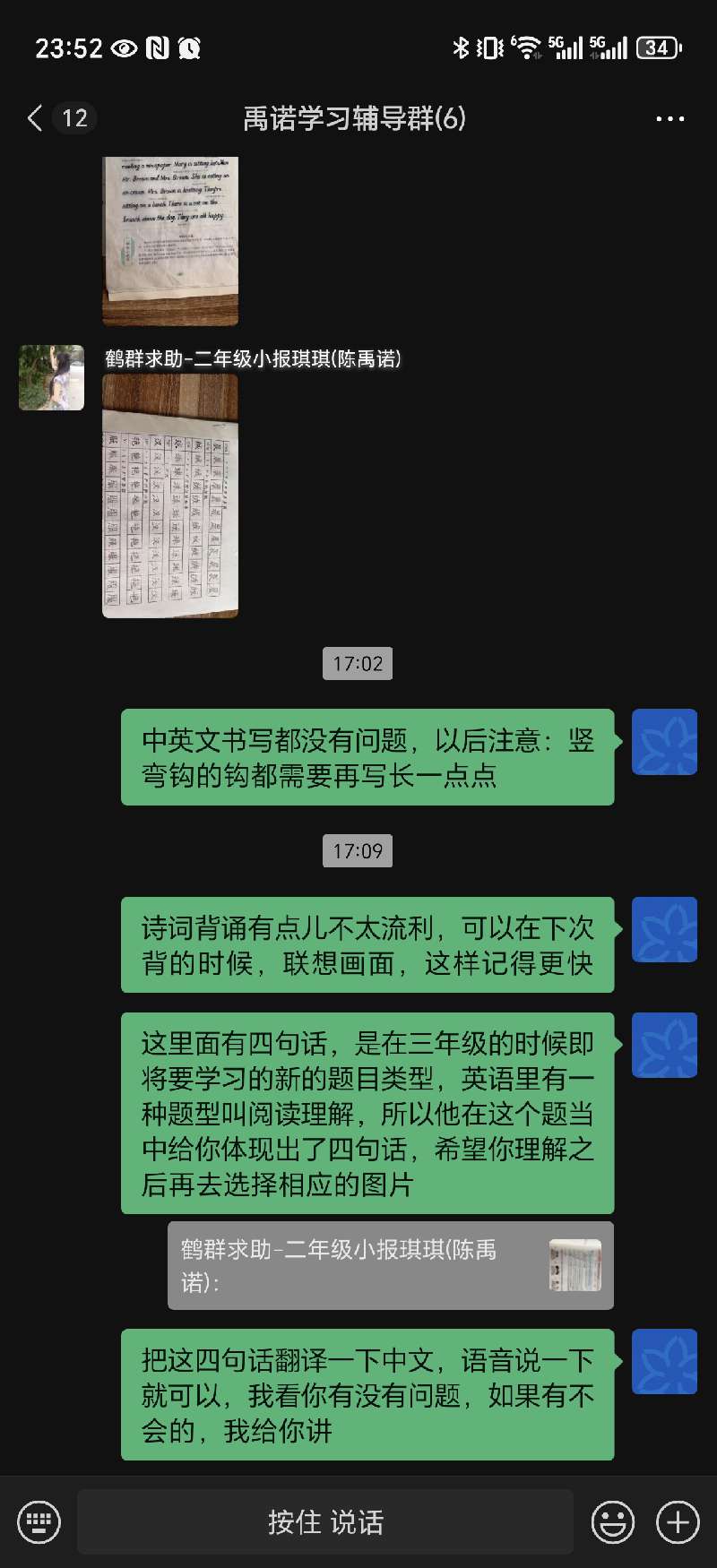View 陈禹诺's profile avatar
The width and height of the screenshot is (717, 1568).
click(52, 378)
